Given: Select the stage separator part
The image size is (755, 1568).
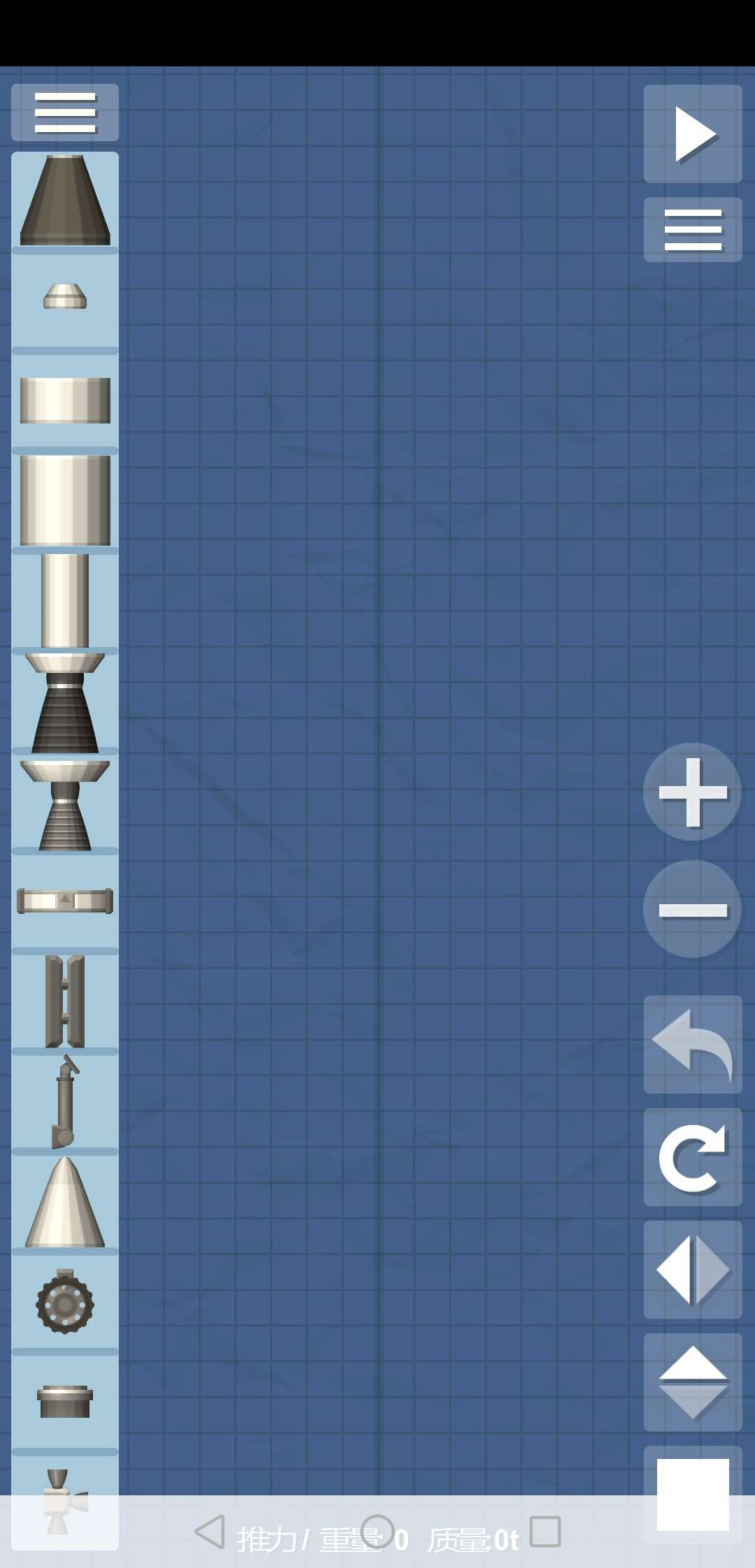Looking at the screenshot, I should coord(65,901).
